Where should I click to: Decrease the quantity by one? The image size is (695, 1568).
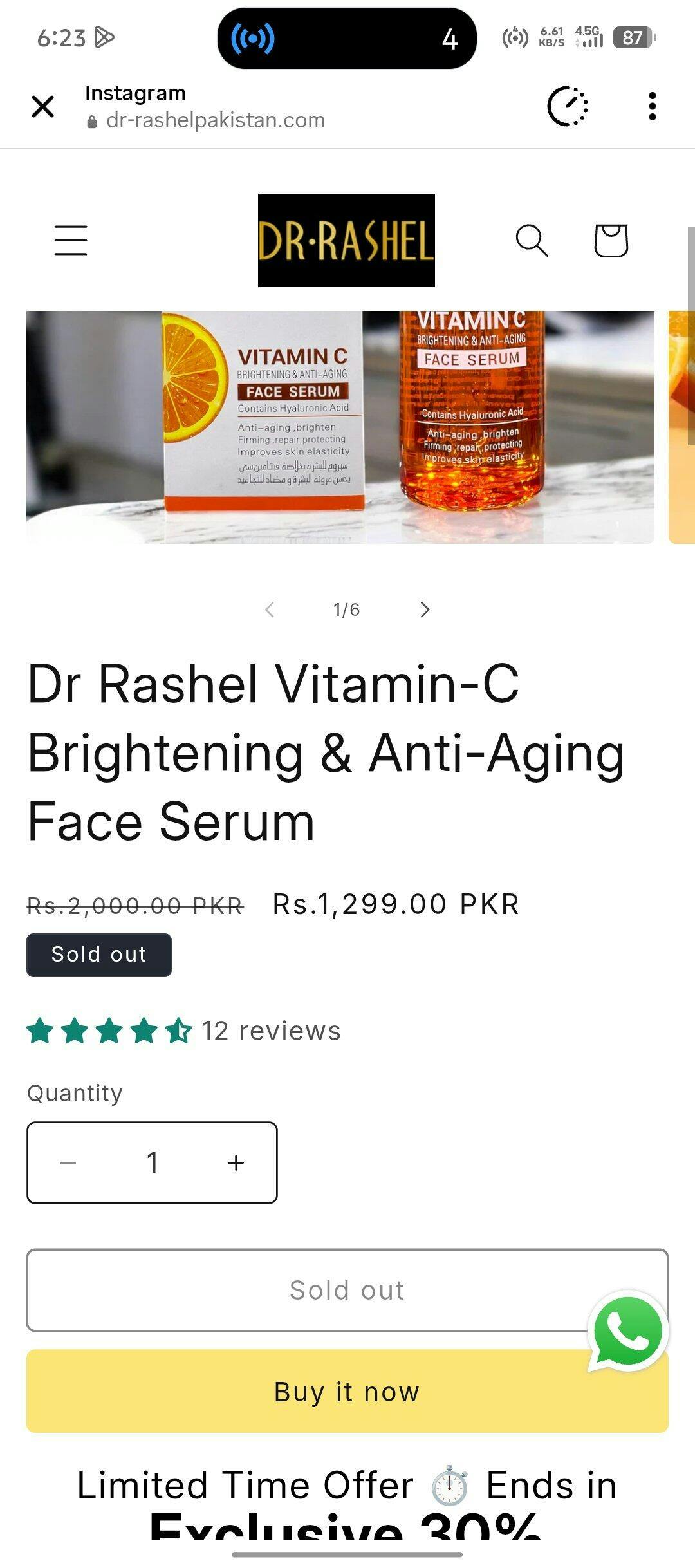[x=68, y=1162]
